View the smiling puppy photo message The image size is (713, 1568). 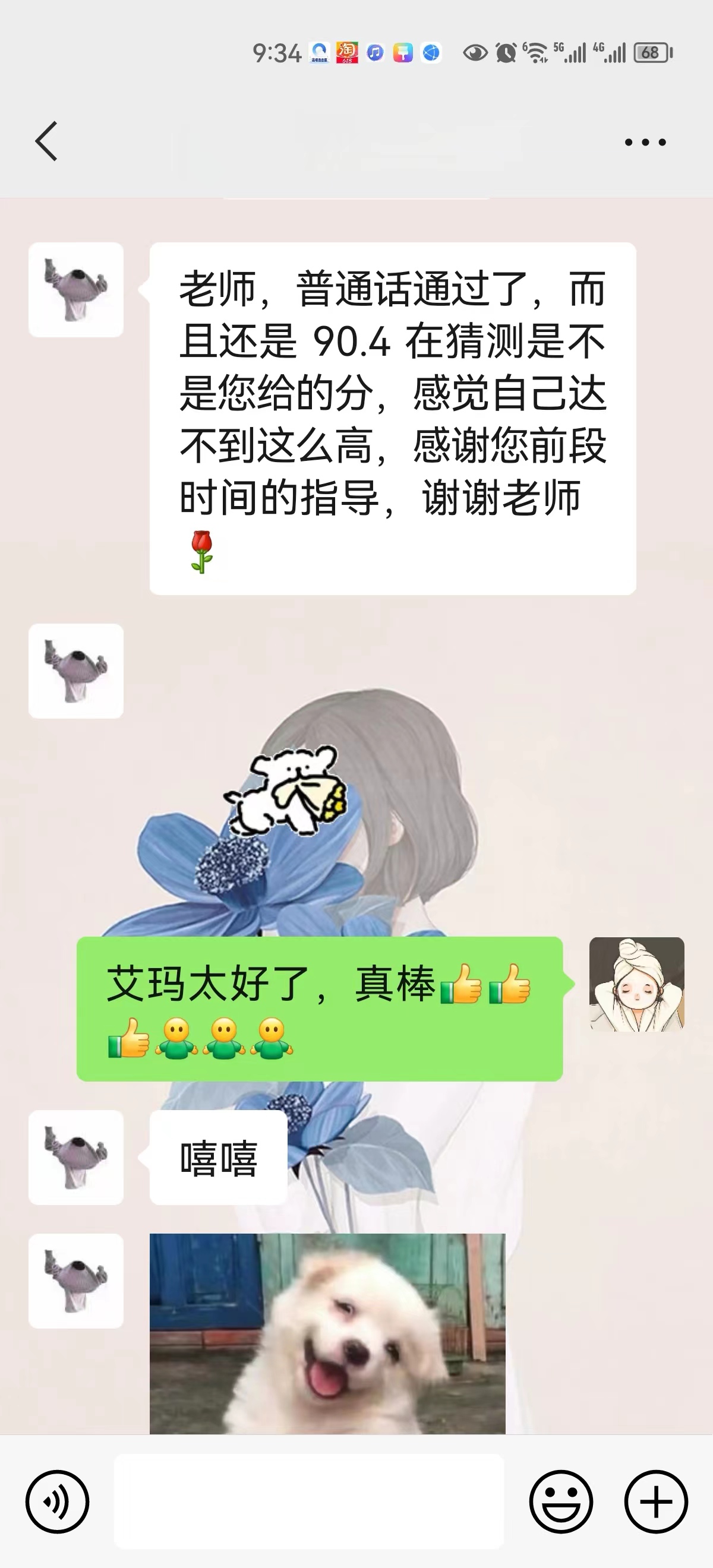point(327,1333)
